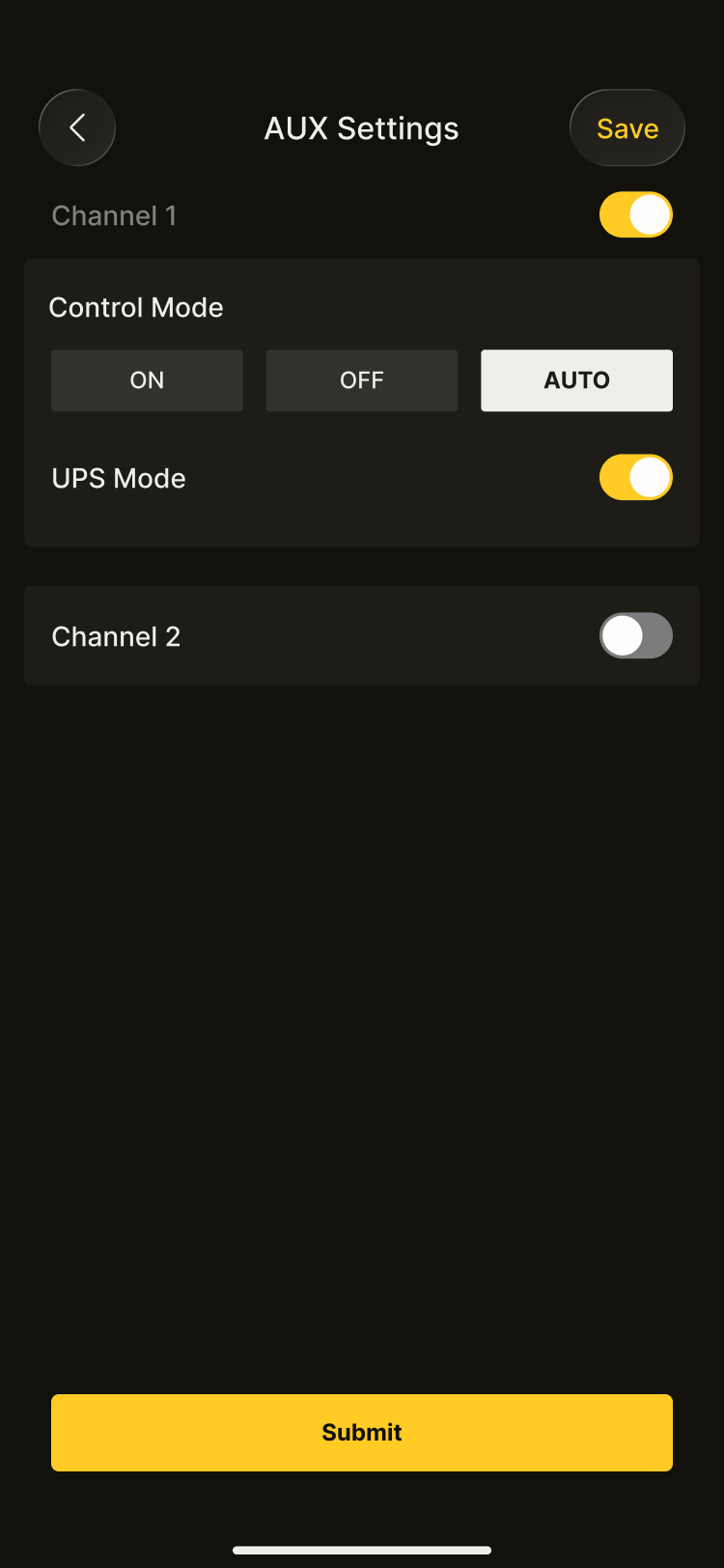The height and width of the screenshot is (1568, 724).
Task: Disable UPS Mode
Action: 635,477
